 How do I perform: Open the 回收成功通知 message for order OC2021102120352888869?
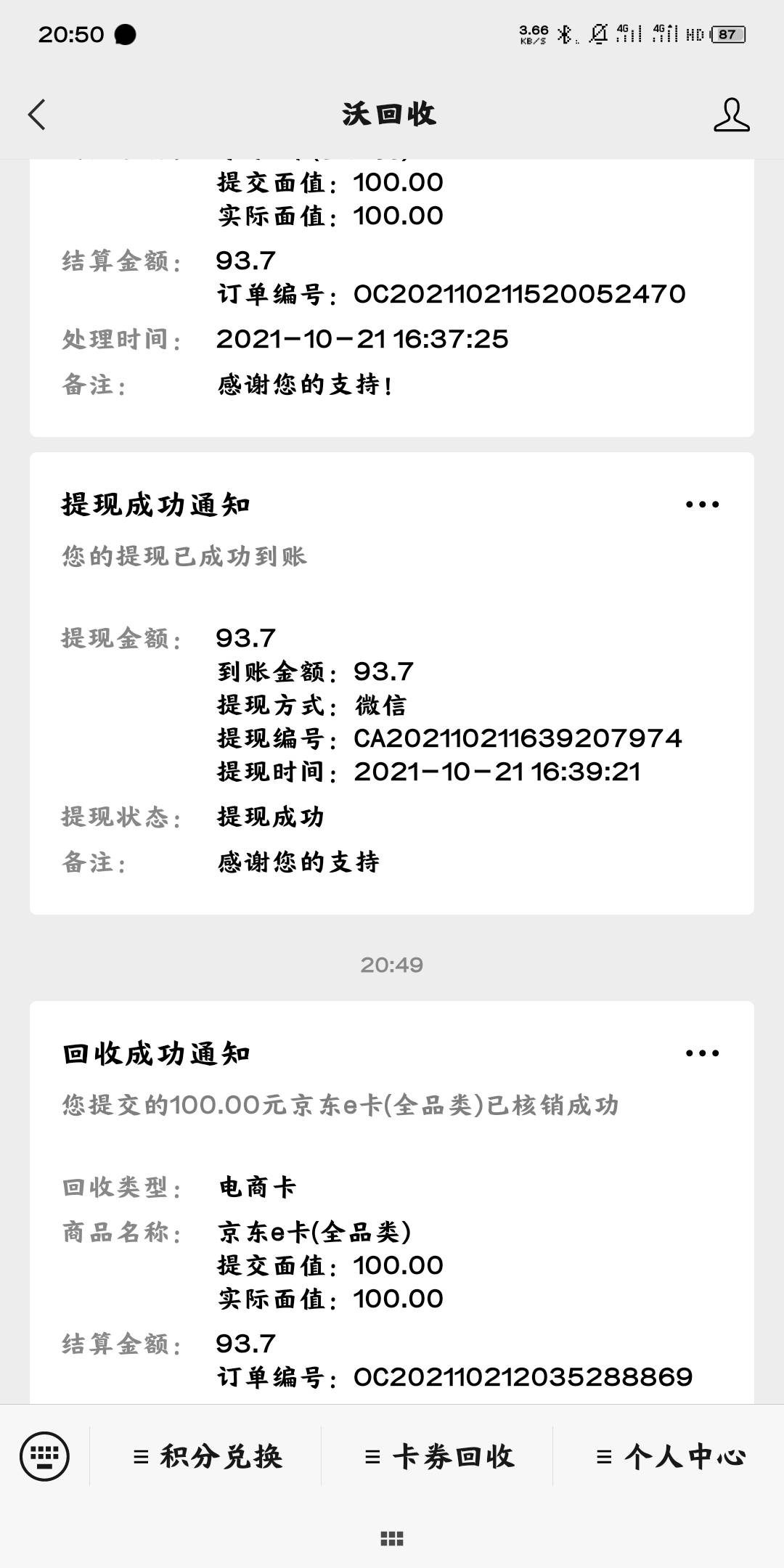point(392,1202)
